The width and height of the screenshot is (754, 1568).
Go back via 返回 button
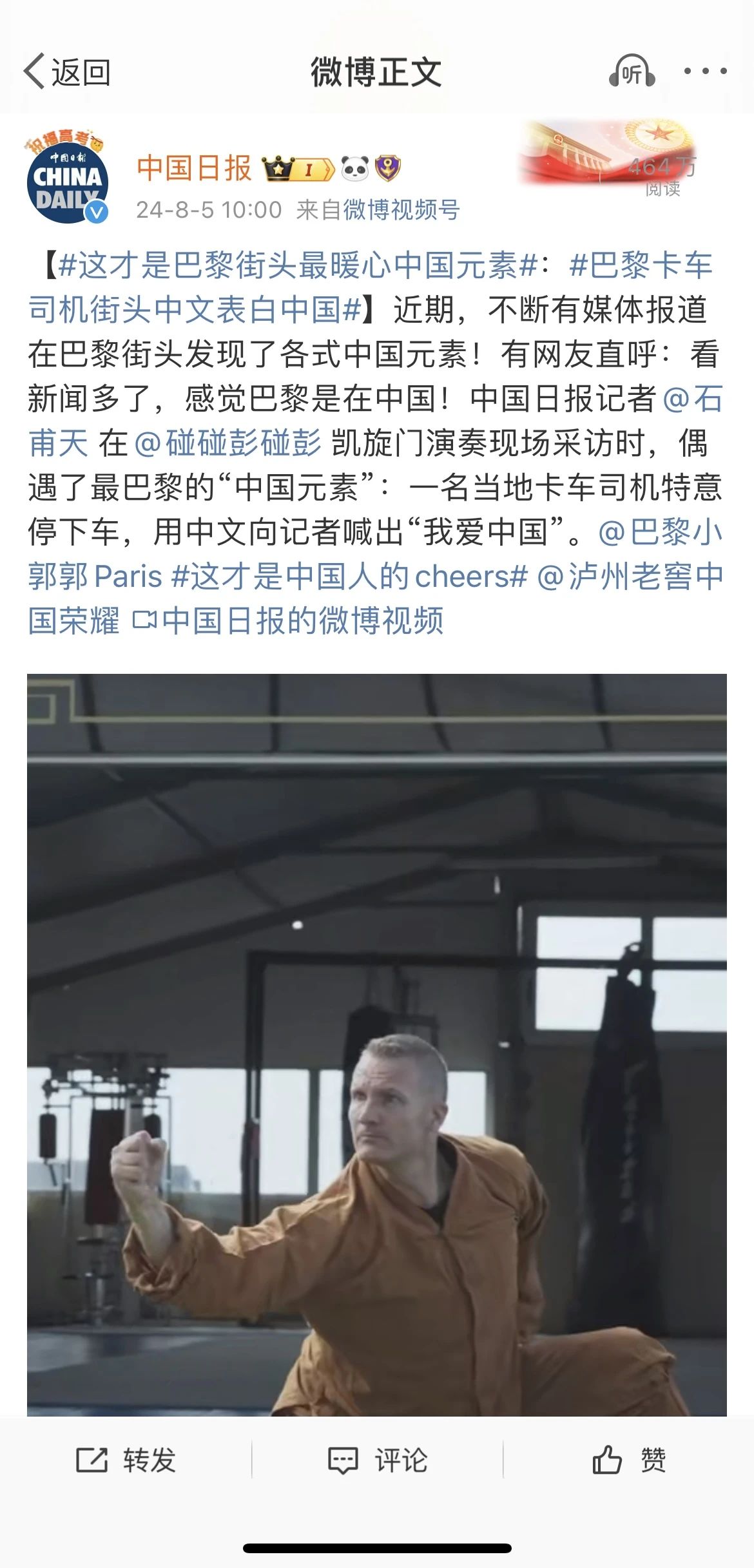[67, 72]
